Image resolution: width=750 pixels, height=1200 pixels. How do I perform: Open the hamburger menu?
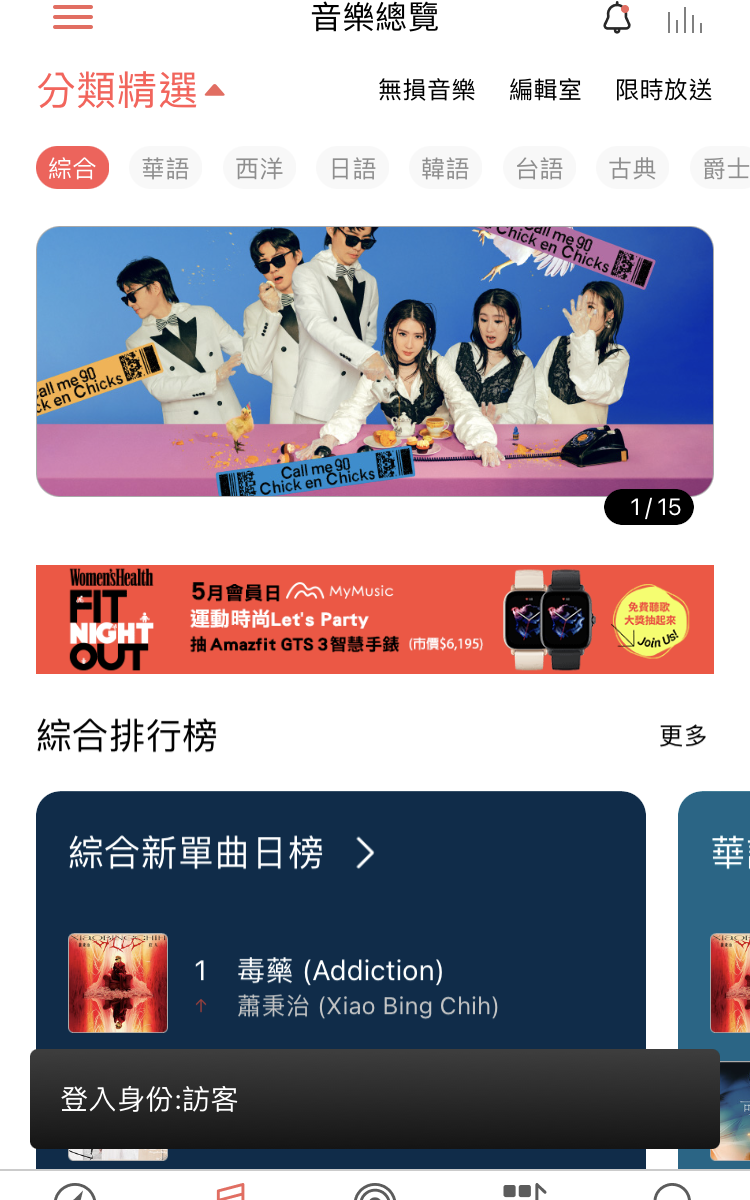click(x=72, y=17)
